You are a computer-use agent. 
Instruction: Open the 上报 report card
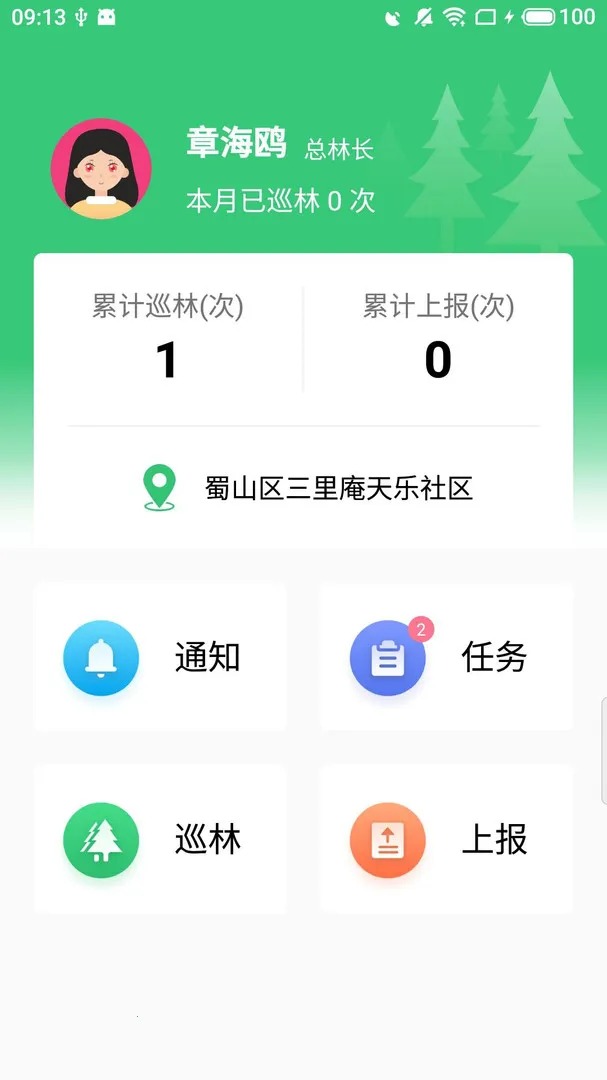coord(446,839)
